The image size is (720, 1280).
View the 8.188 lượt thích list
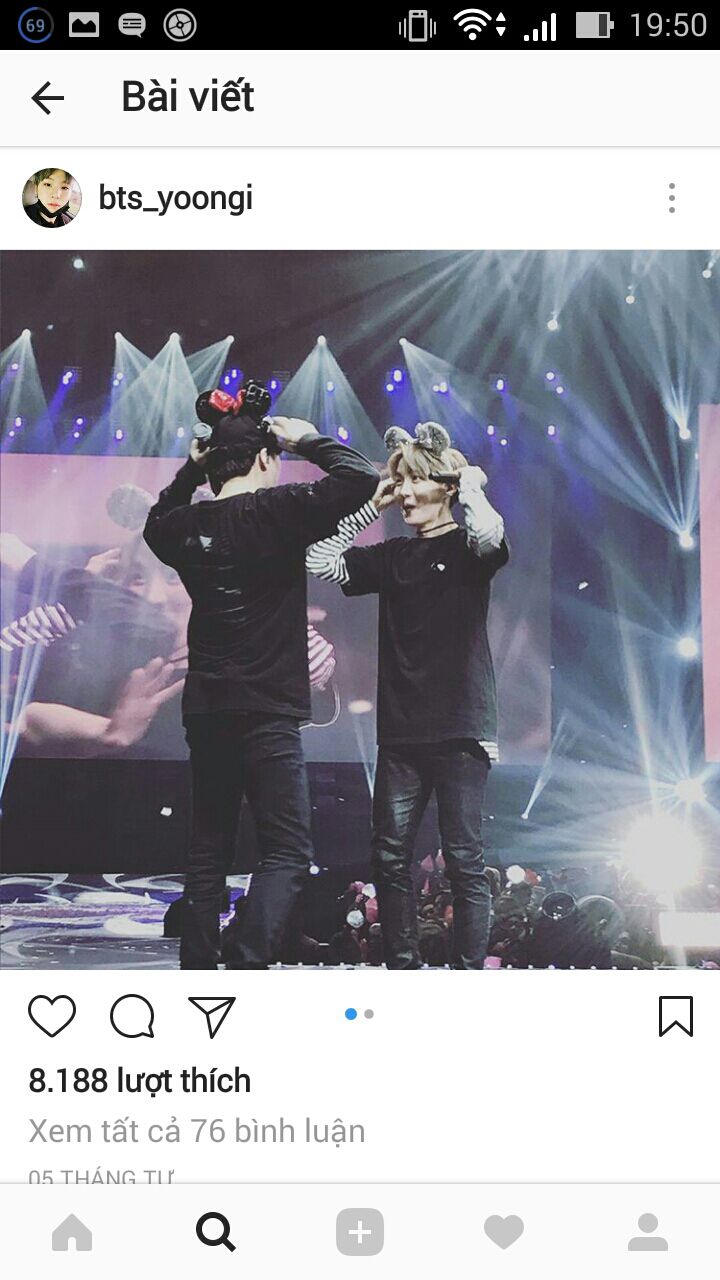click(x=140, y=1081)
